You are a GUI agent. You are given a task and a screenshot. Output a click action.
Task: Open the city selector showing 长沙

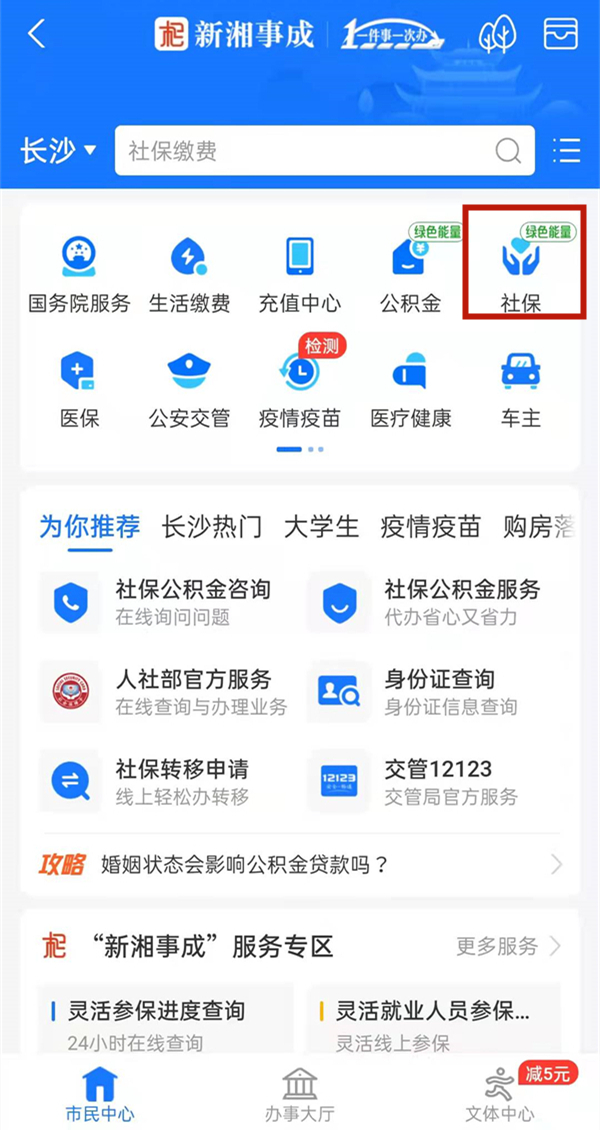tap(58, 151)
